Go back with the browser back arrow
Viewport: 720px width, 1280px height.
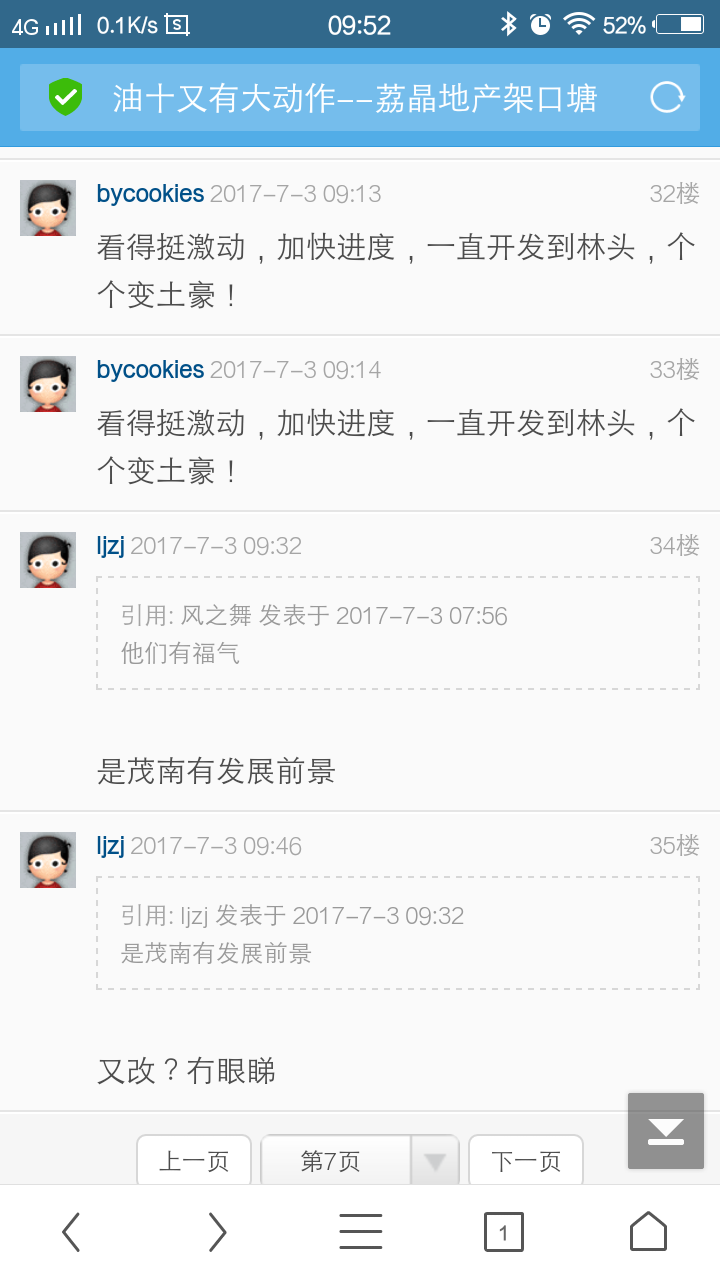71,1232
